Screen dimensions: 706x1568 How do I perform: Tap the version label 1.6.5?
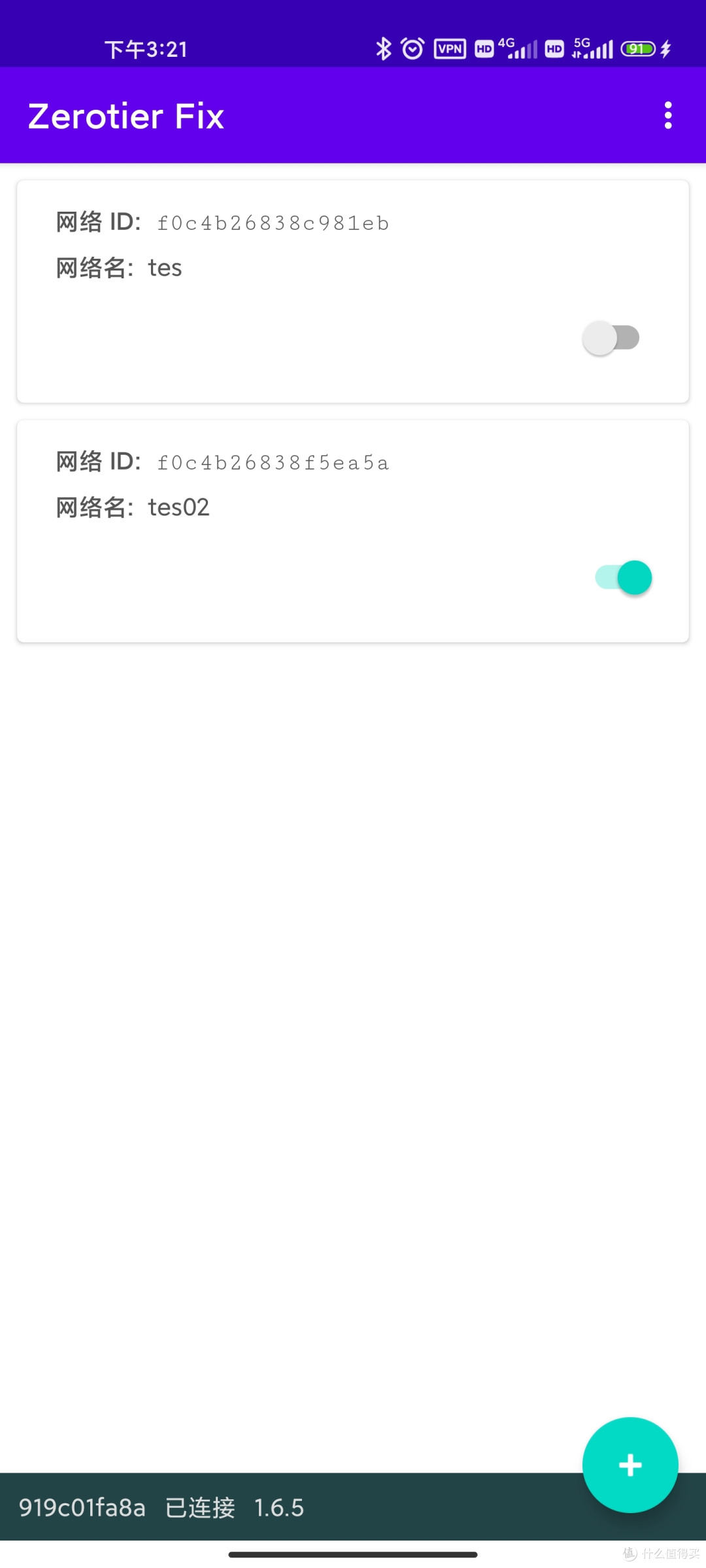[280, 1508]
